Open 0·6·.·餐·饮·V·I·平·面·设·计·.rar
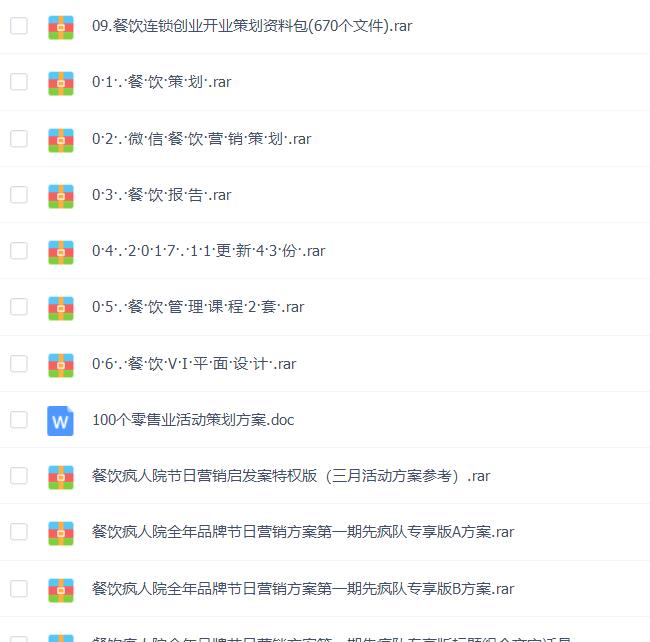Screen dimensions: 650x642 coord(193,364)
